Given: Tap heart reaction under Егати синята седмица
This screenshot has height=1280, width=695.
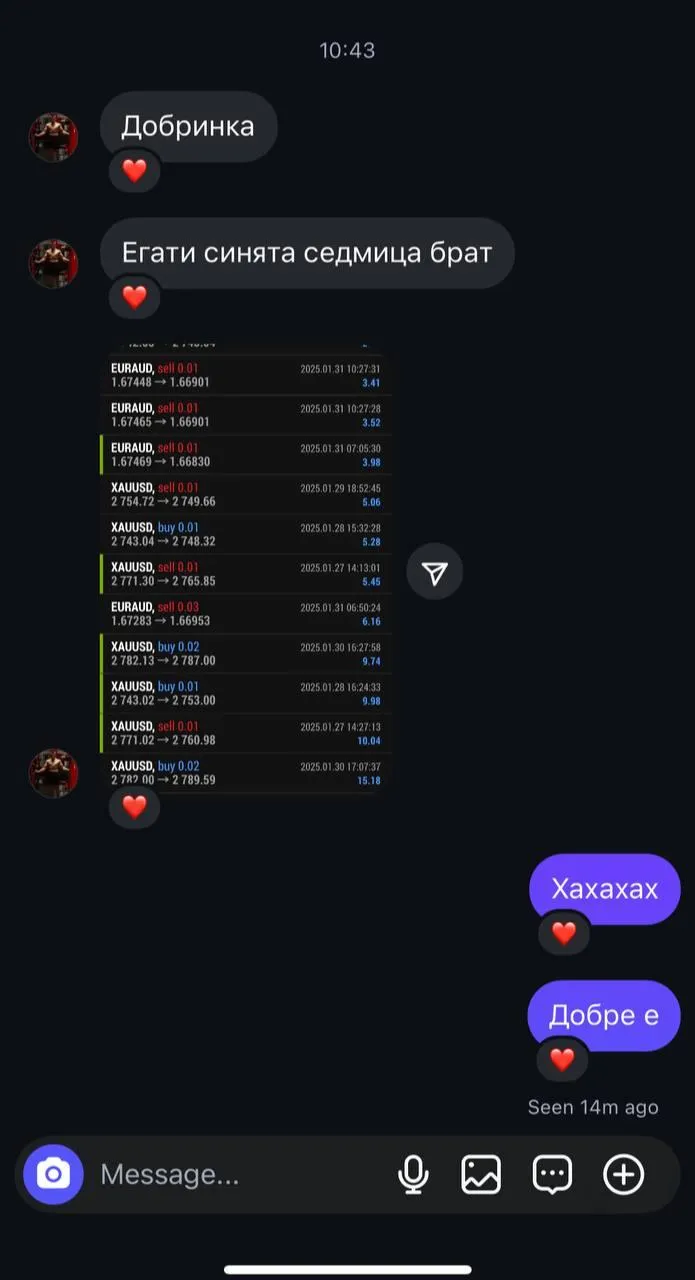Looking at the screenshot, I should click(134, 297).
